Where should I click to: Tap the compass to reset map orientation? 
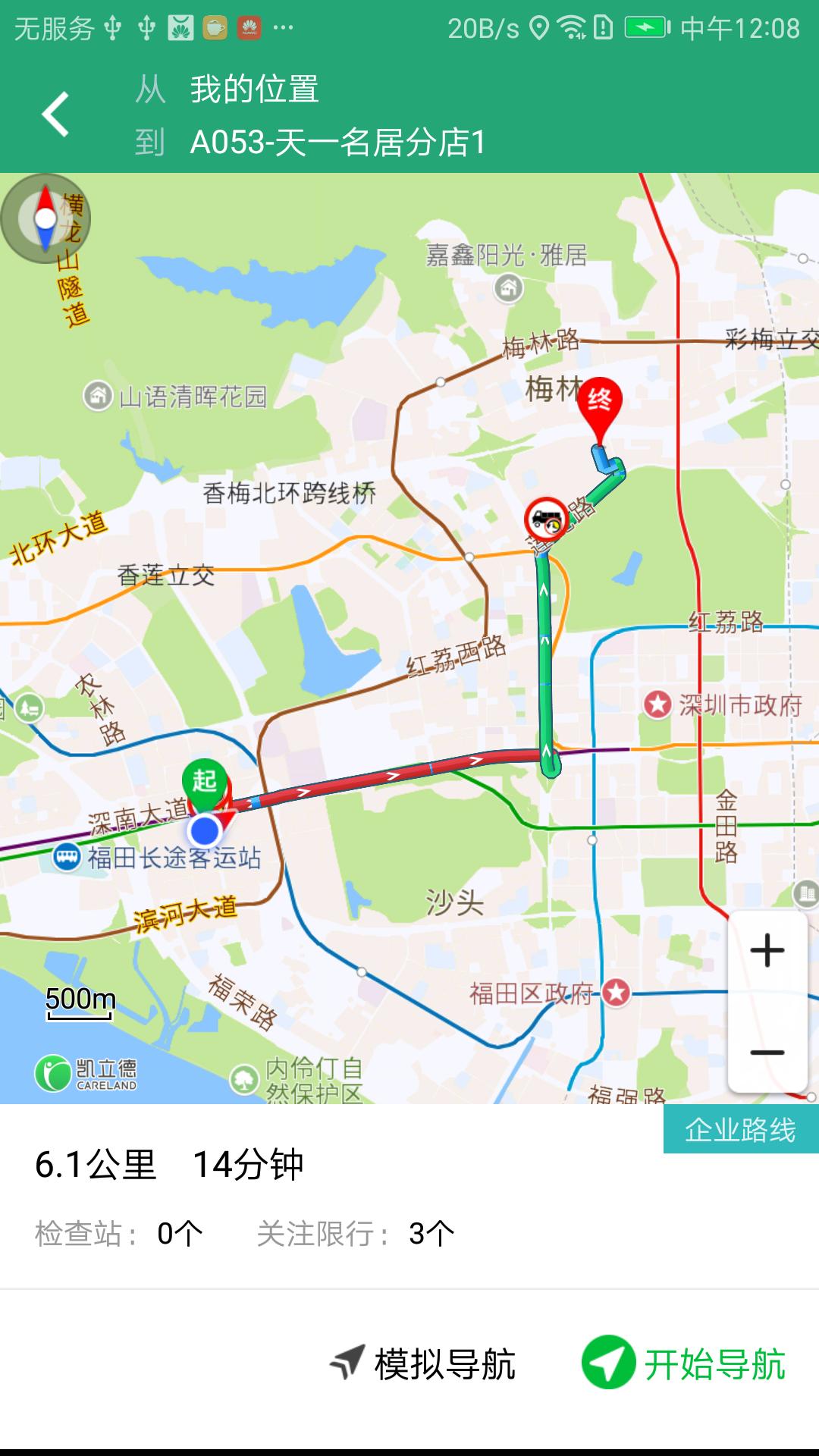(45, 218)
